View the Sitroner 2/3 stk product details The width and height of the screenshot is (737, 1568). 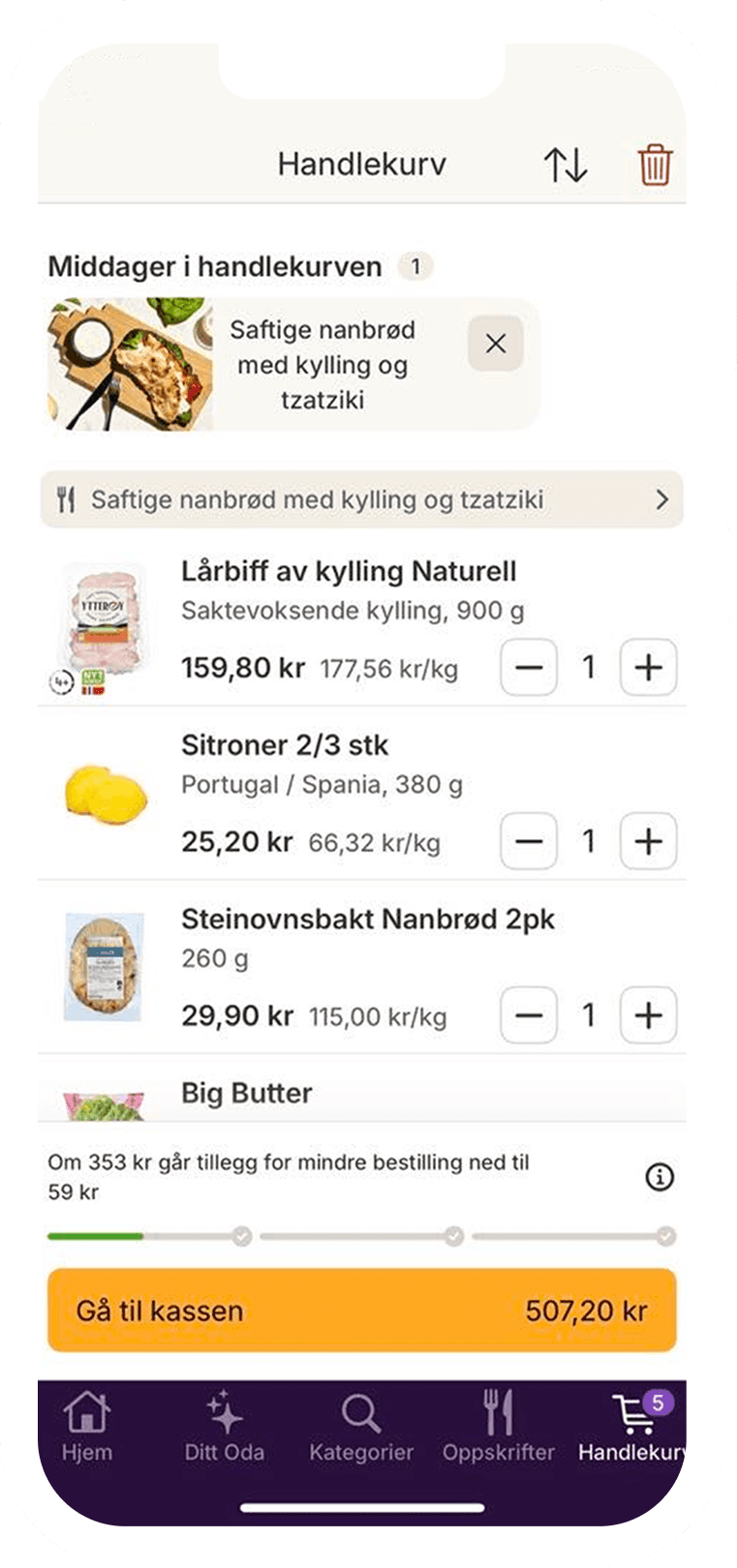pyautogui.click(x=285, y=745)
